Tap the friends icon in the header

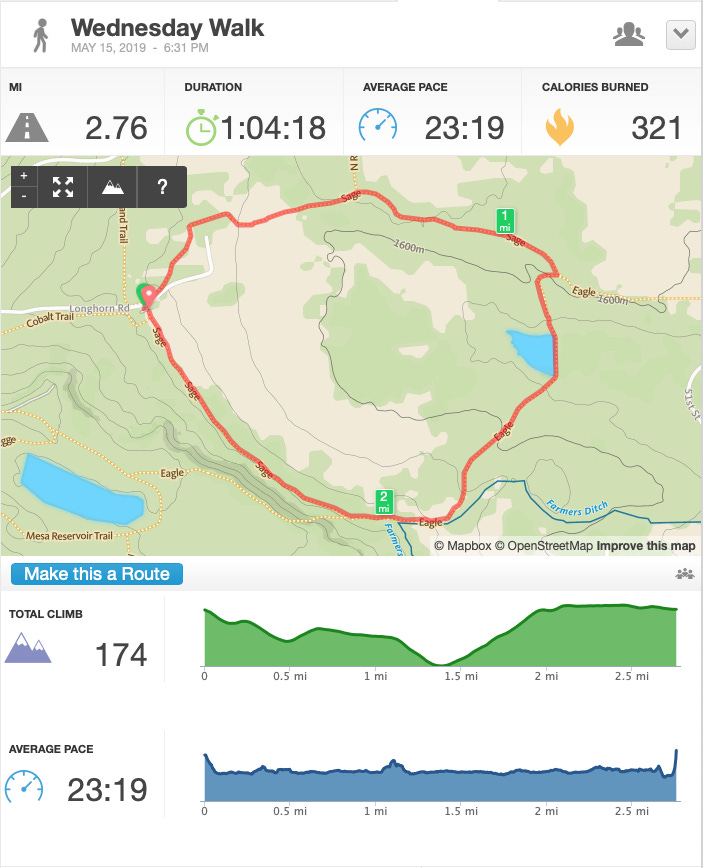pyautogui.click(x=629, y=34)
